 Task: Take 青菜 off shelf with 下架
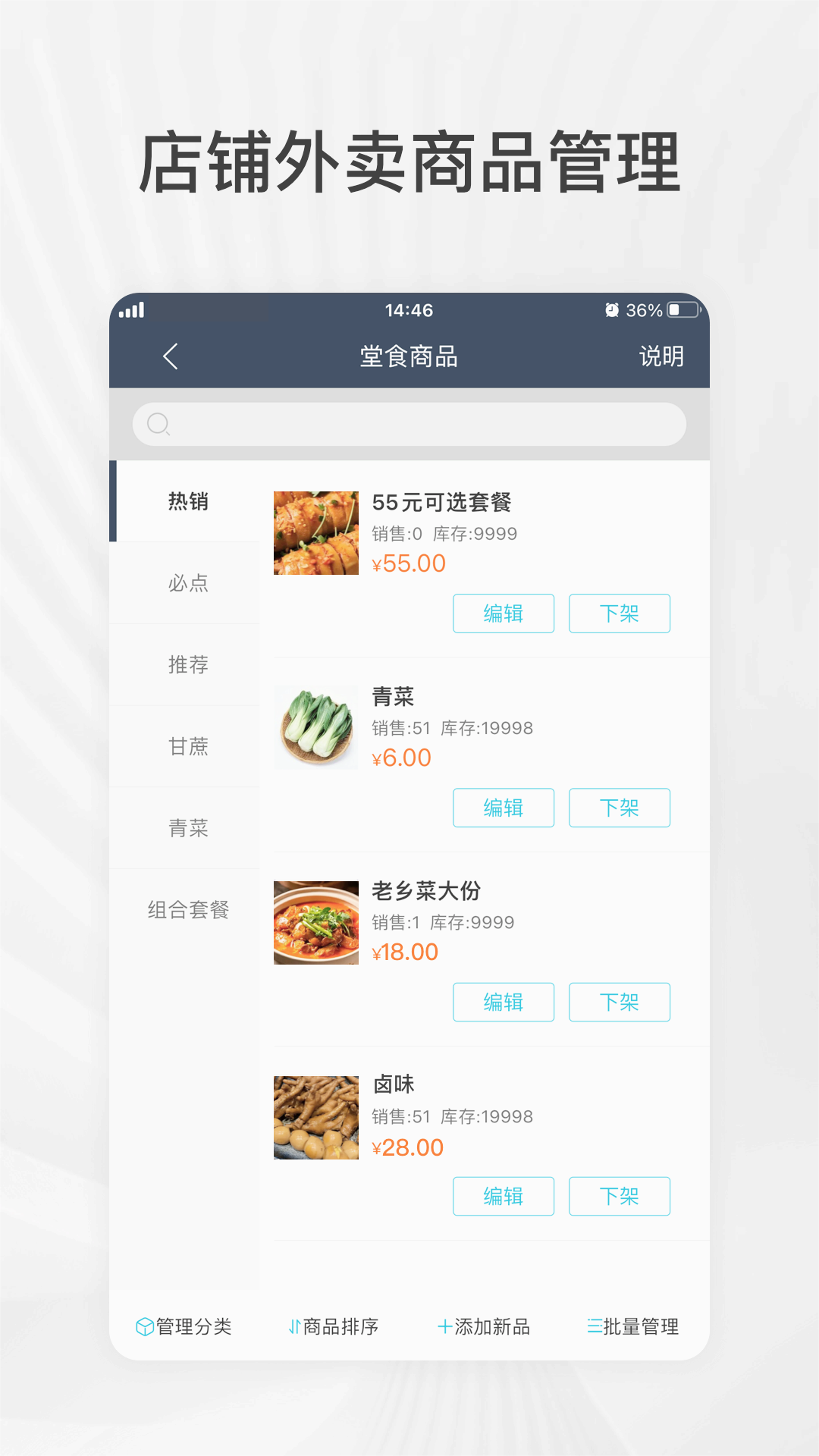pyautogui.click(x=620, y=808)
